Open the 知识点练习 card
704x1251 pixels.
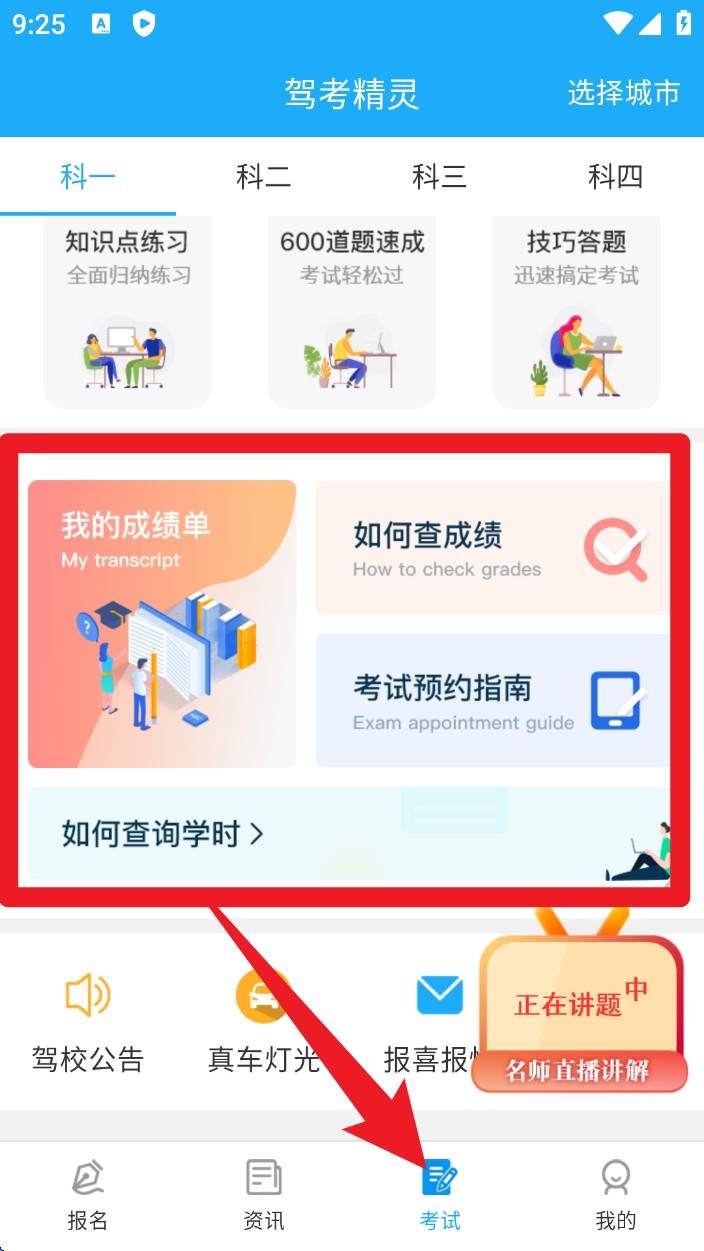[127, 312]
